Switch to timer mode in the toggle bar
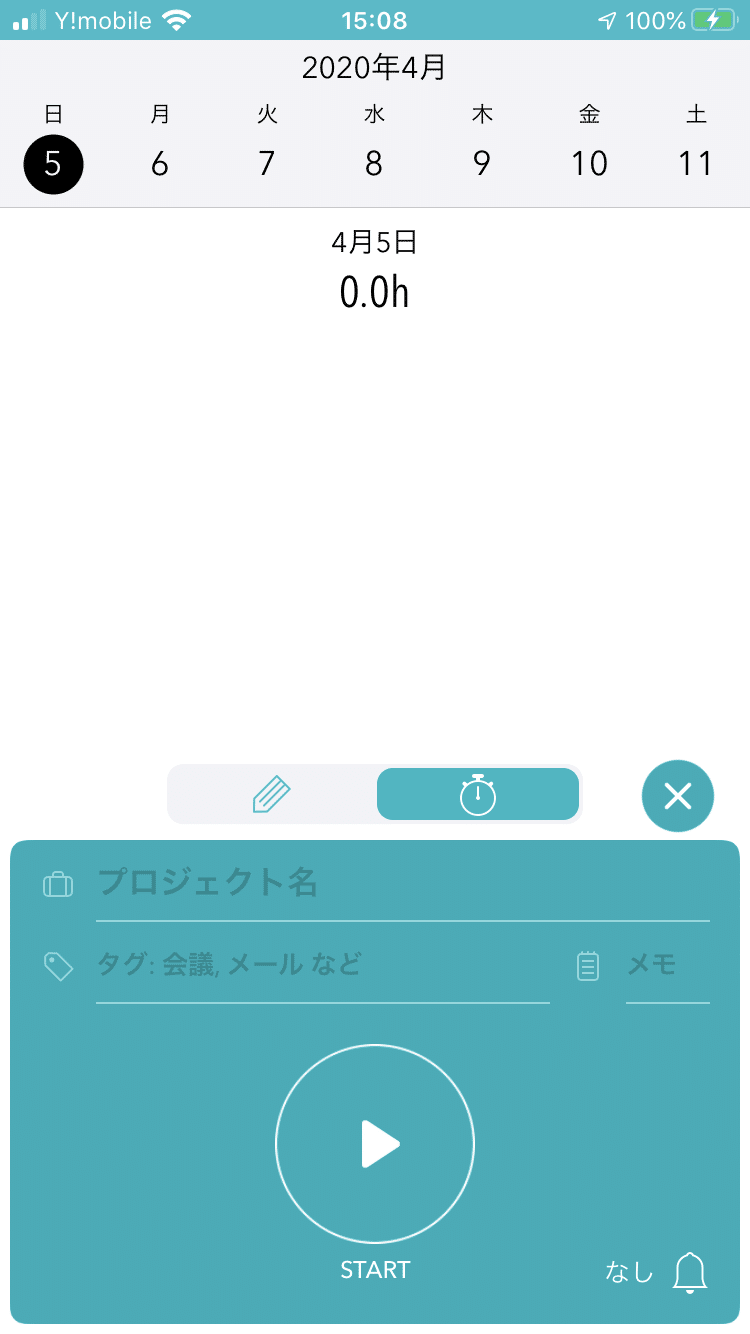The image size is (750, 1334). pyautogui.click(x=477, y=794)
